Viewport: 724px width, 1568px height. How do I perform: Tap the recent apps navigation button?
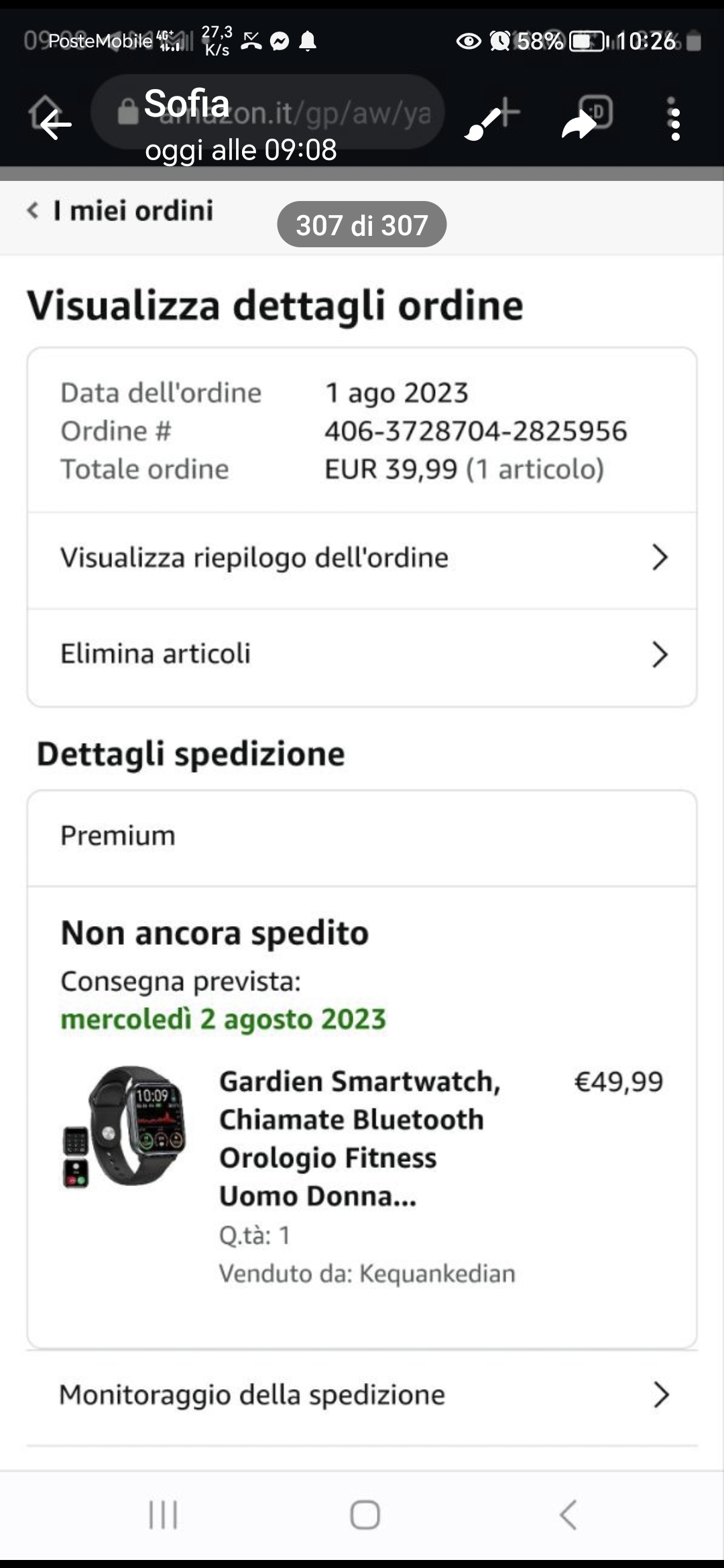[163, 1515]
